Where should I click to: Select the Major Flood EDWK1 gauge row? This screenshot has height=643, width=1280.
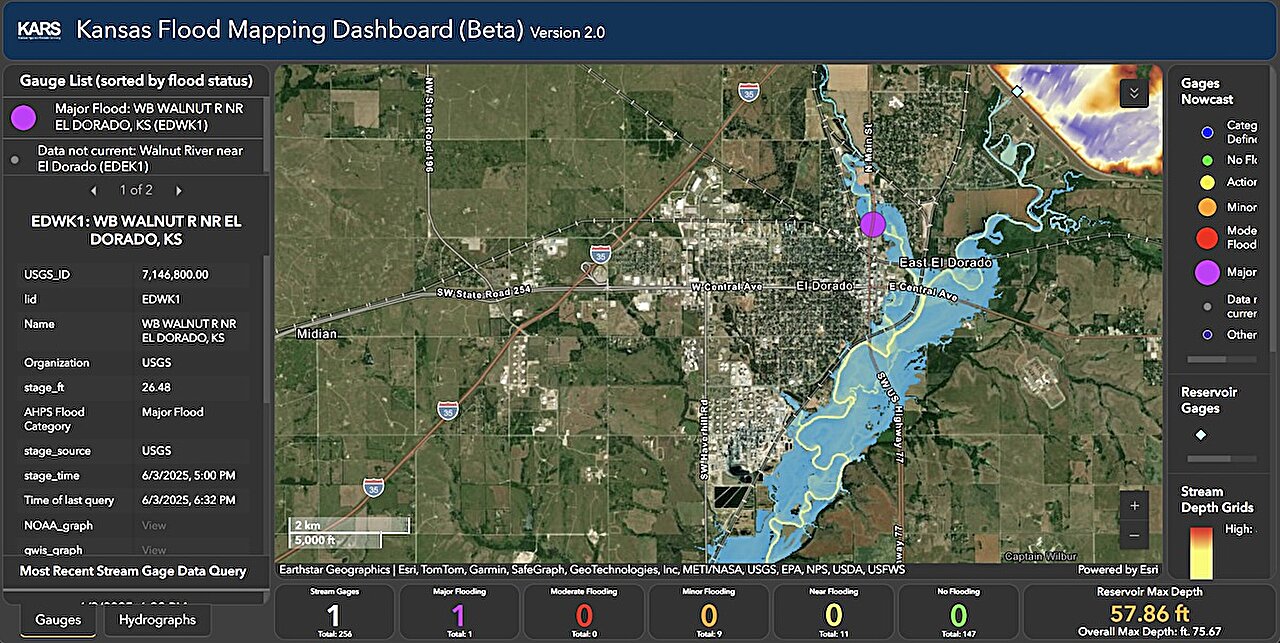coord(135,116)
